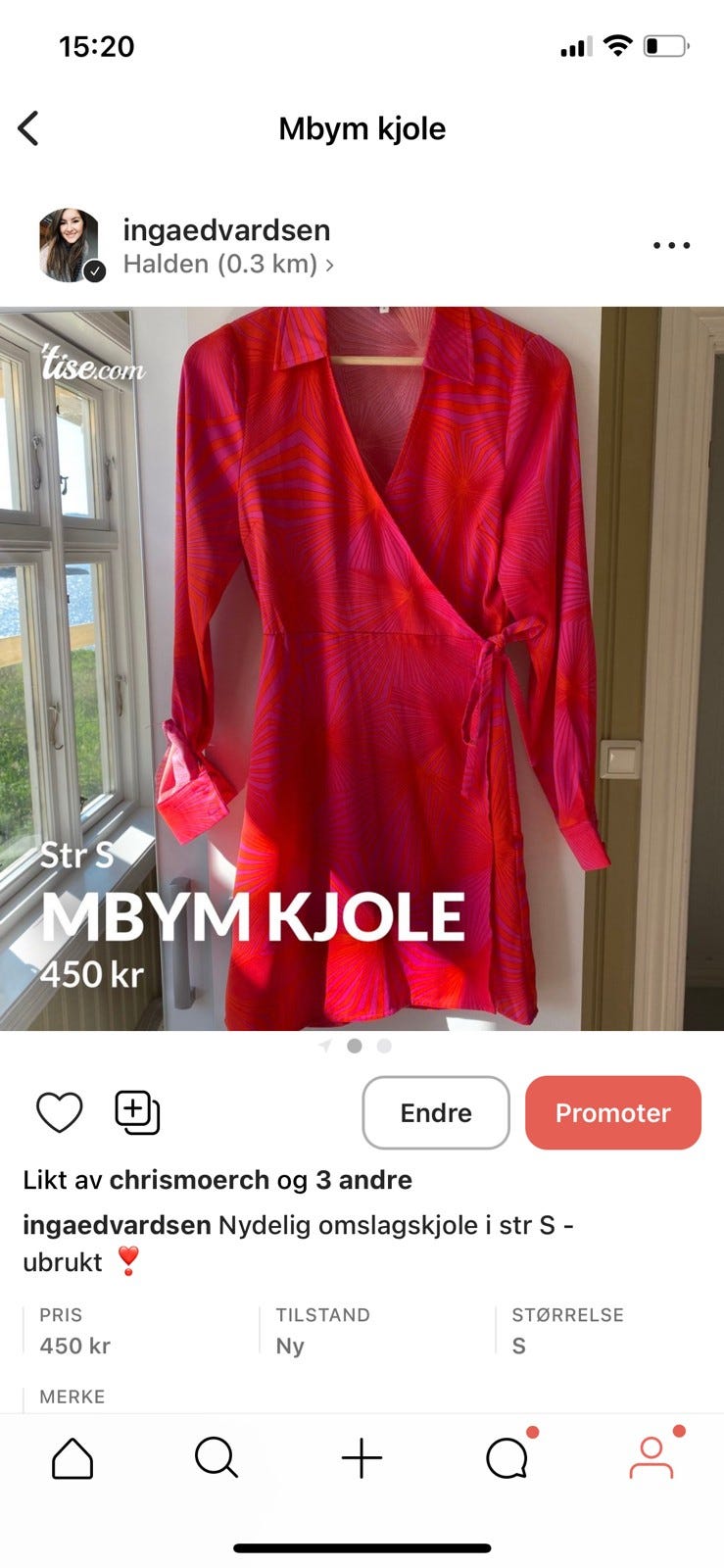The image size is (724, 1568).
Task: Open your profile icon in bottom bar
Action: pyautogui.click(x=652, y=1458)
